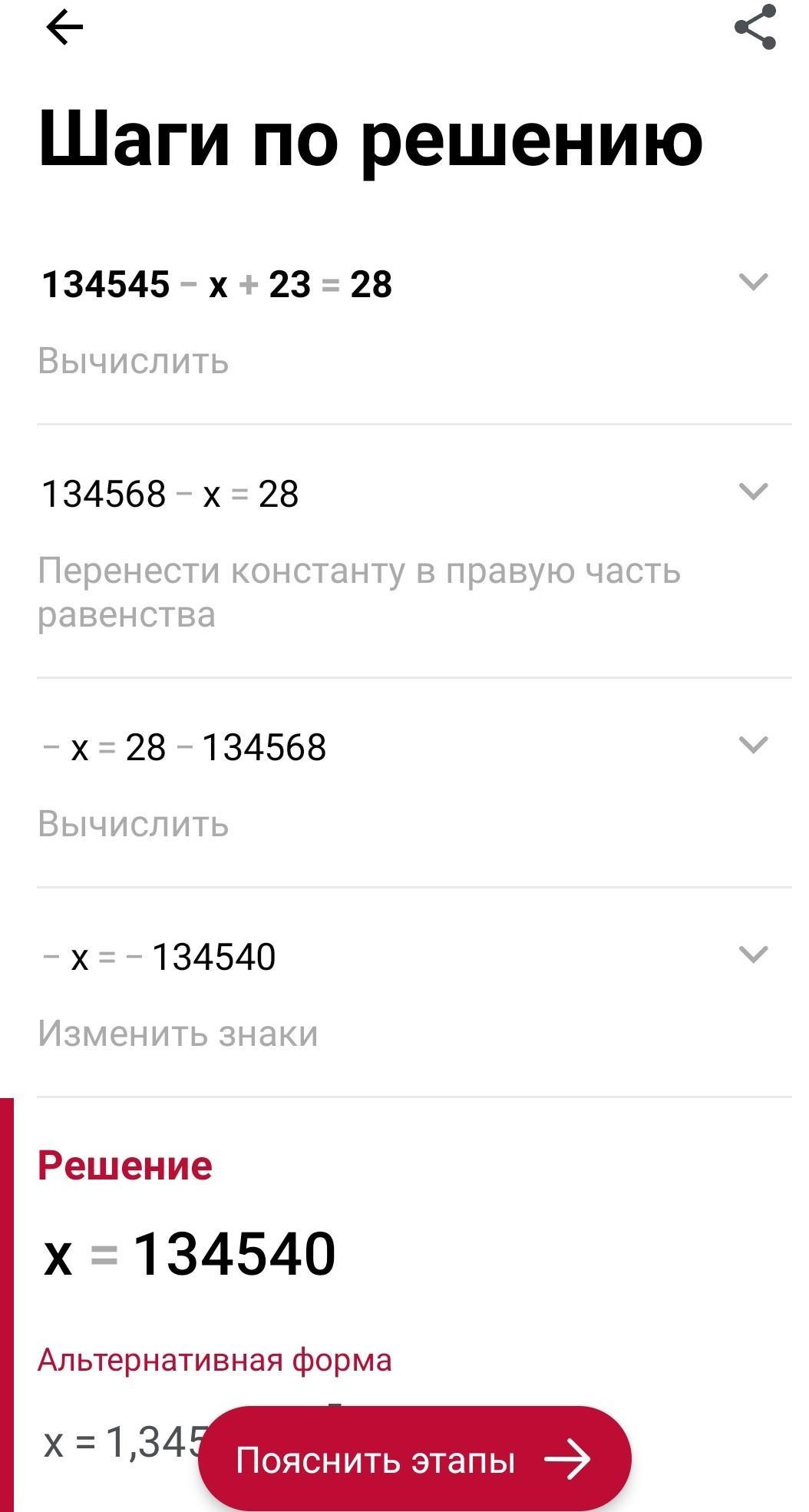This screenshot has height=1512, width=809.
Task: Expand the step −x = 28 − 134568
Action: click(753, 745)
